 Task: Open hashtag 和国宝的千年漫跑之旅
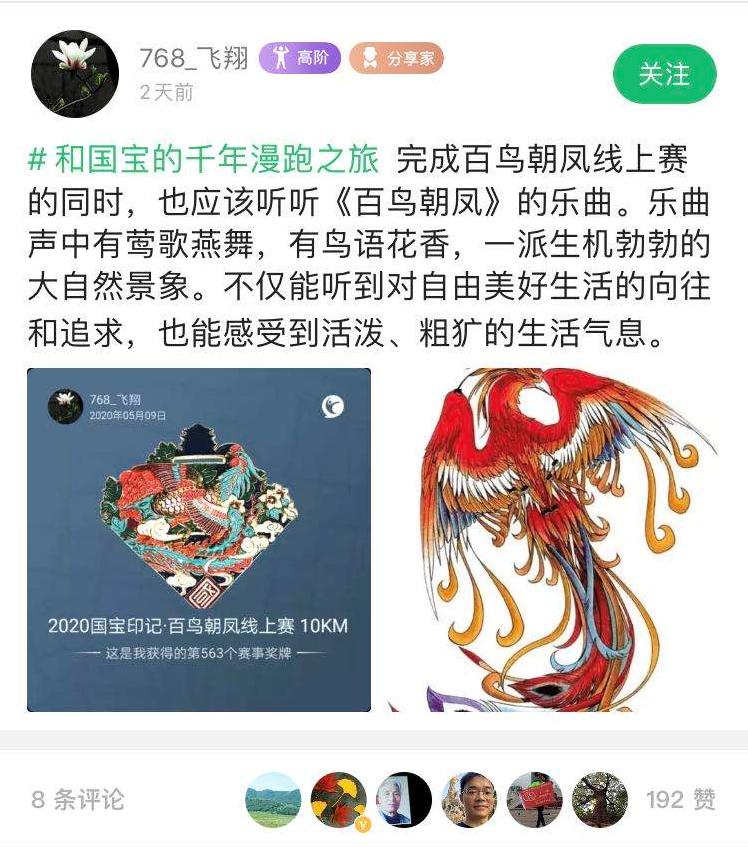204,158
